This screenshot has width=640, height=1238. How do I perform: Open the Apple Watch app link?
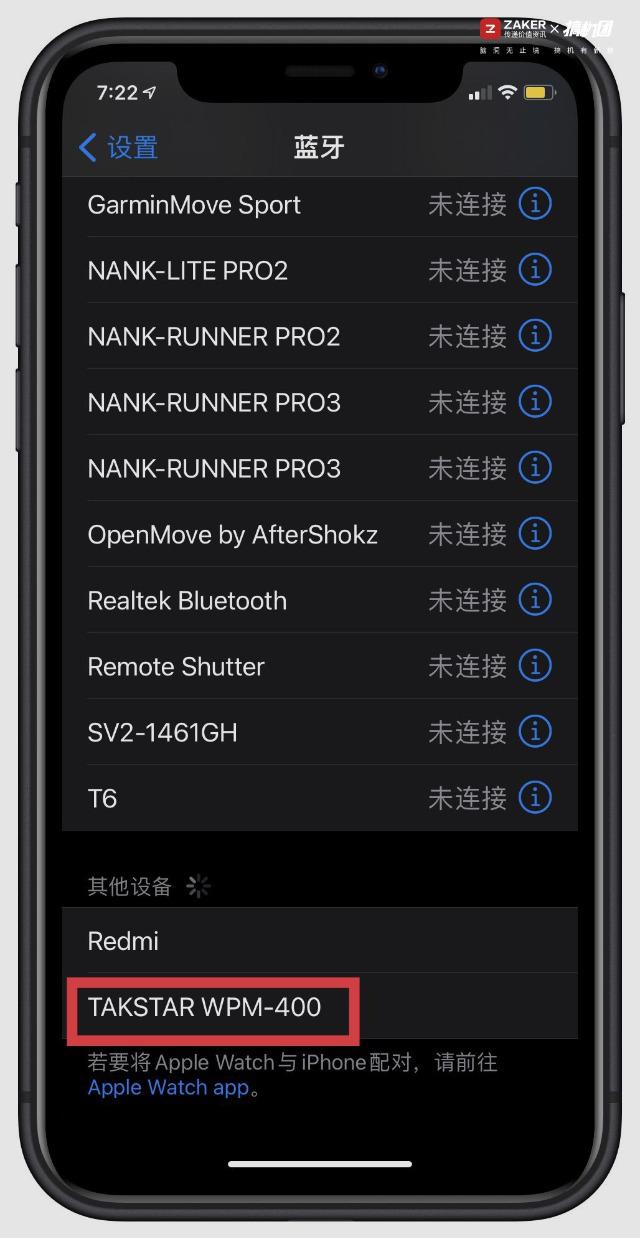pyautogui.click(x=168, y=1088)
